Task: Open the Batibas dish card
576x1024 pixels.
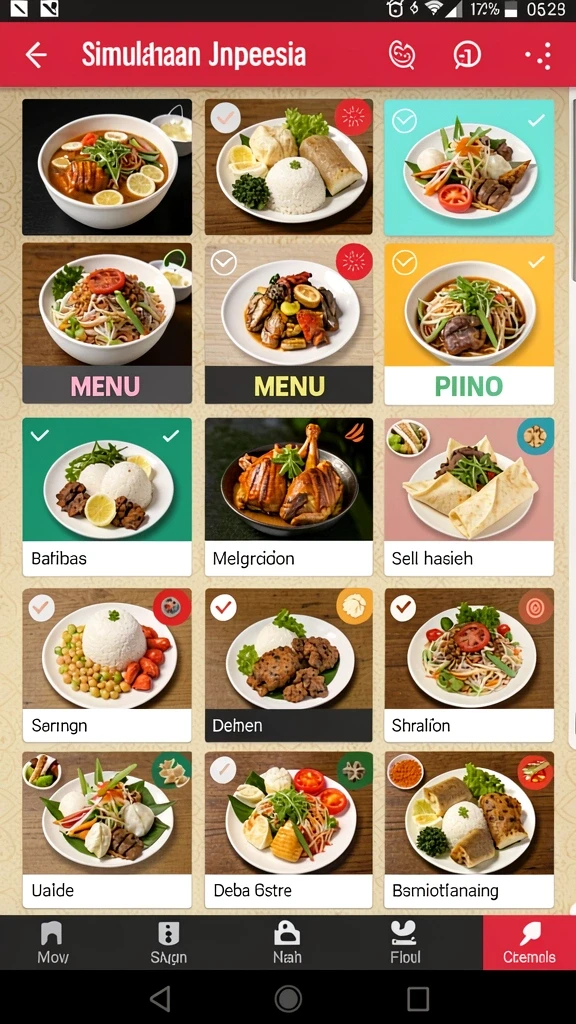Action: pyautogui.click(x=107, y=497)
